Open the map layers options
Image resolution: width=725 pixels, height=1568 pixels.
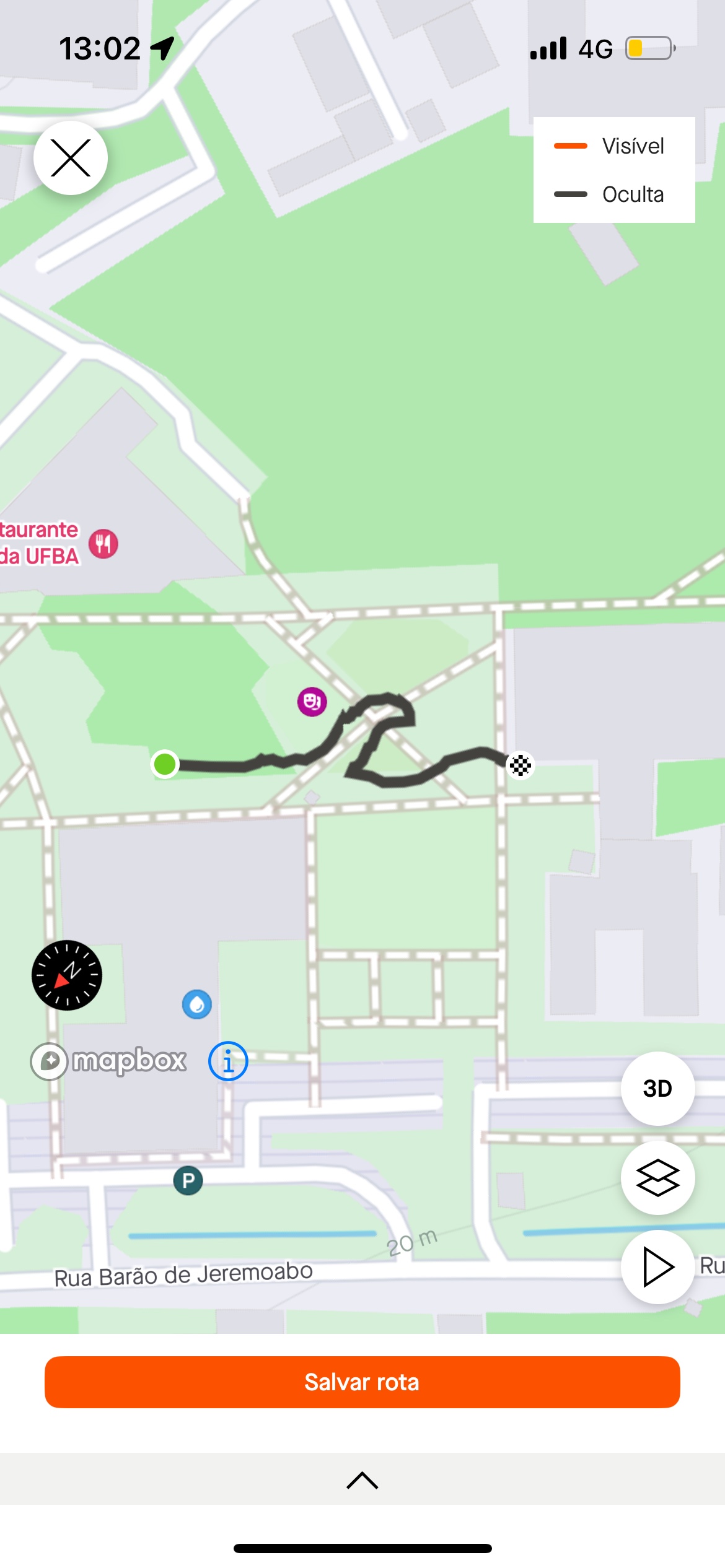click(657, 1177)
